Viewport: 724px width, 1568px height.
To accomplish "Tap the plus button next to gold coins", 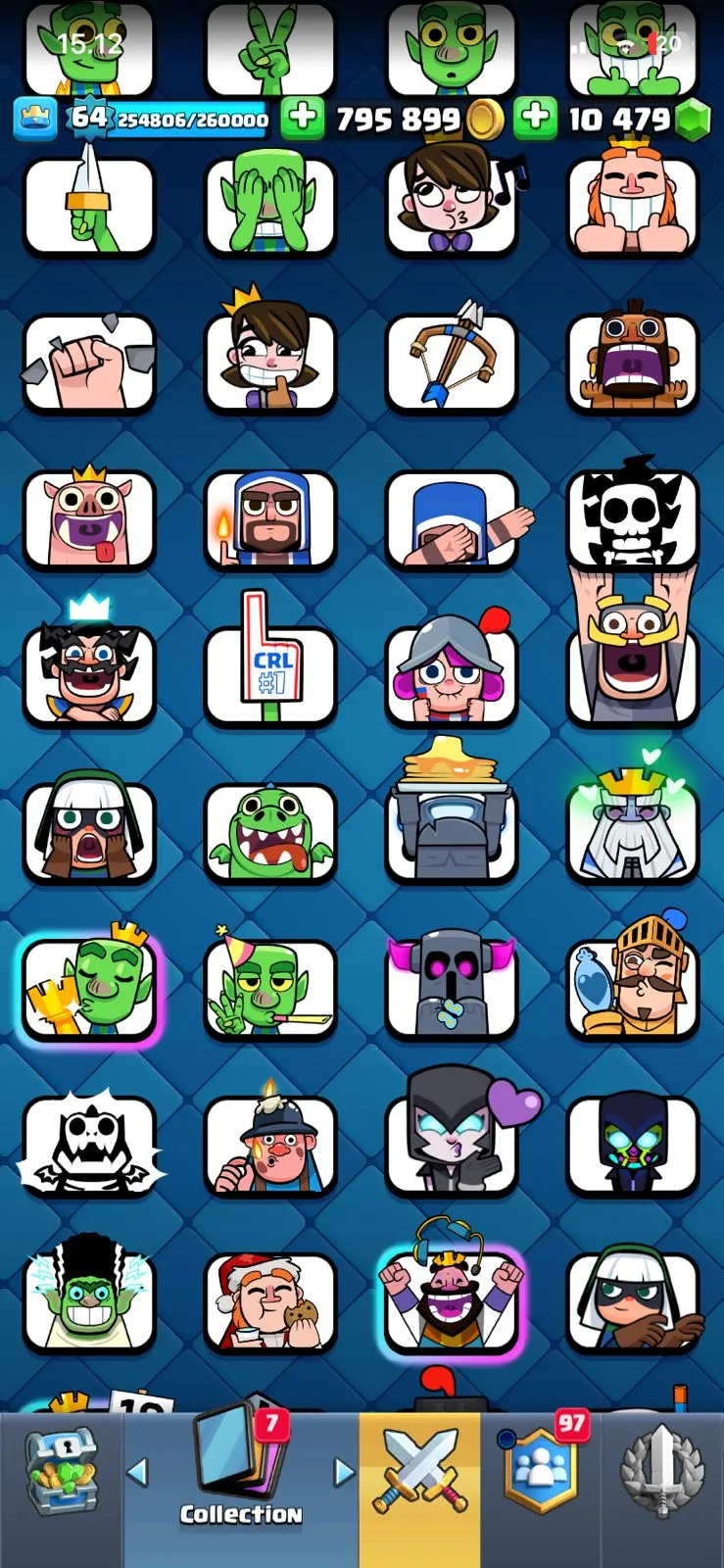I will pos(303,119).
